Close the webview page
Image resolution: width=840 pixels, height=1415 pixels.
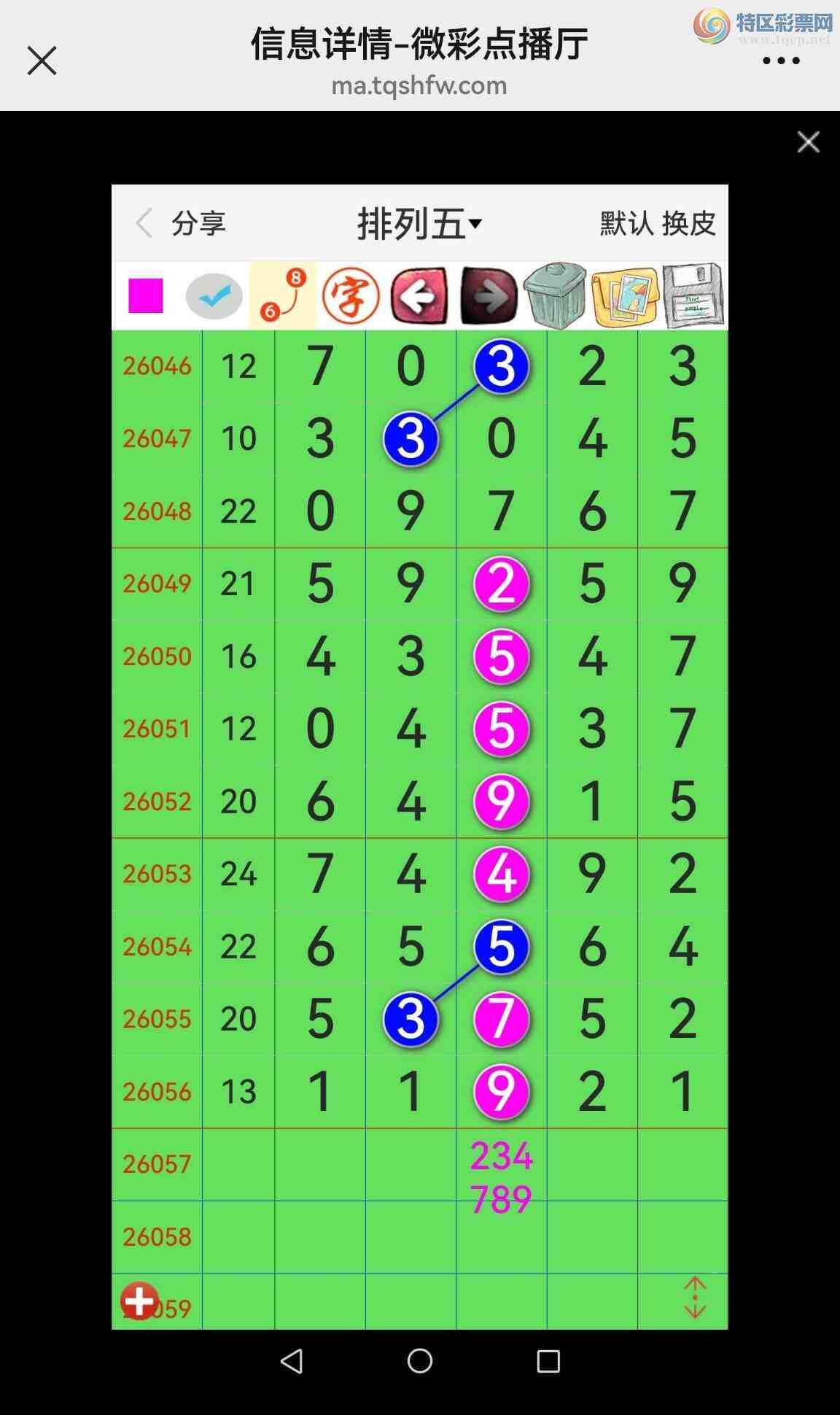click(42, 61)
